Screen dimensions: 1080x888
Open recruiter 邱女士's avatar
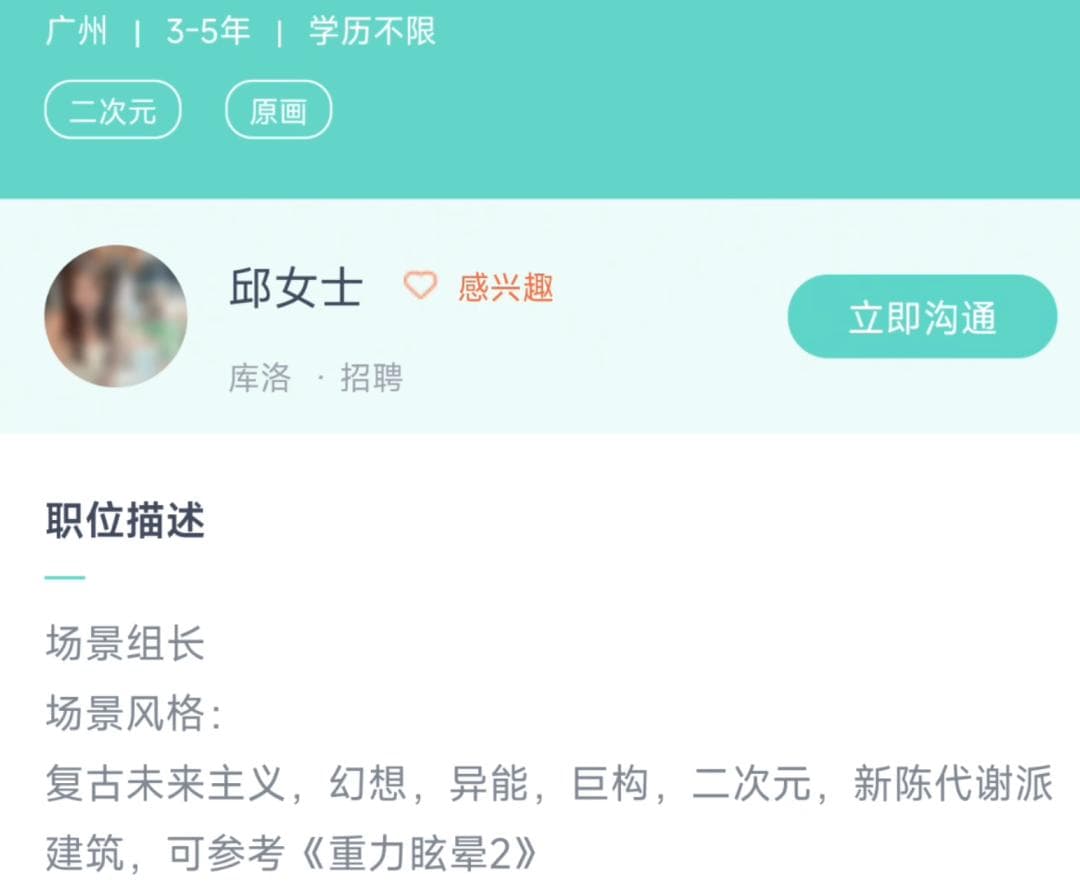point(116,316)
